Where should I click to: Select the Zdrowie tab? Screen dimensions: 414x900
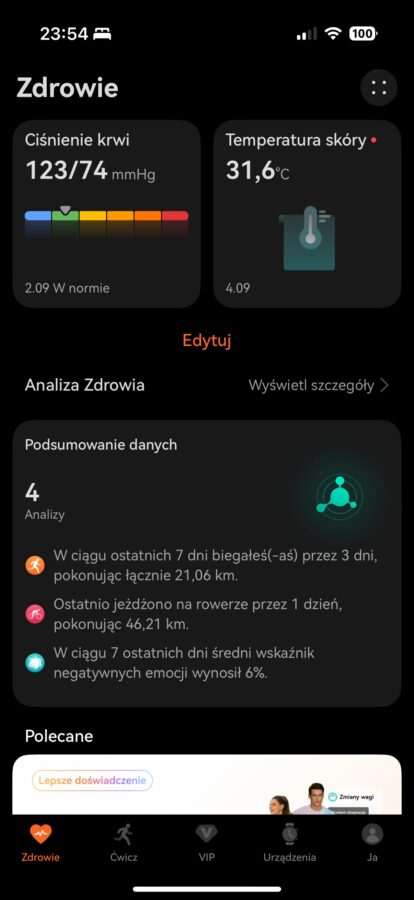coord(41,842)
